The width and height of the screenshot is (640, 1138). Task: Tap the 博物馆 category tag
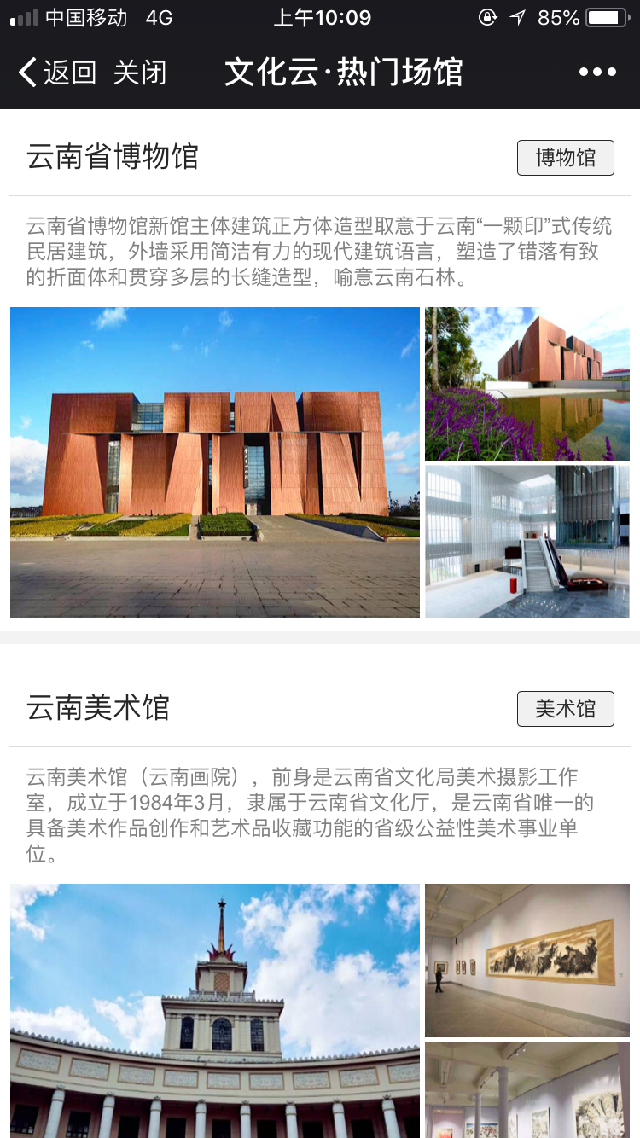click(565, 158)
